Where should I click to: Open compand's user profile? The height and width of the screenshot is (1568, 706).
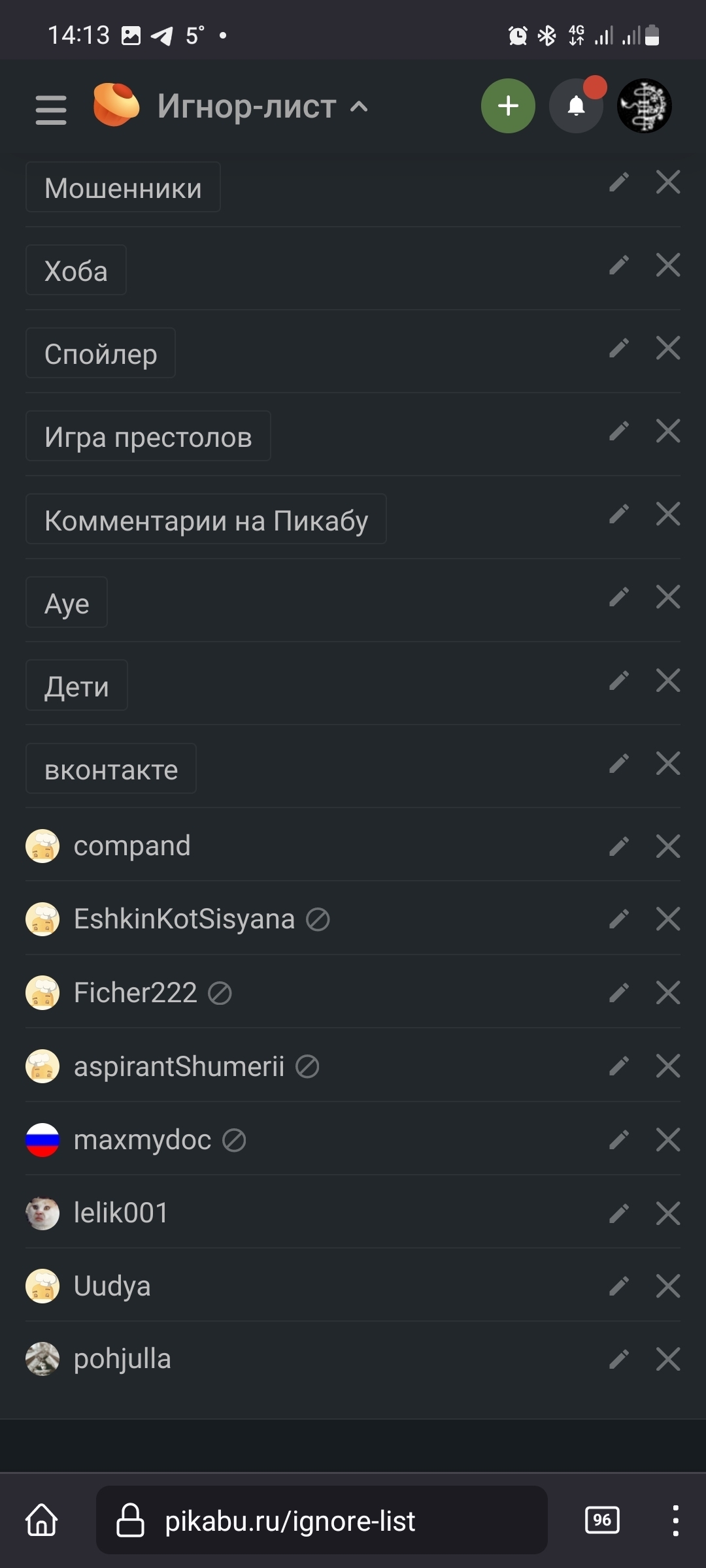tap(131, 846)
